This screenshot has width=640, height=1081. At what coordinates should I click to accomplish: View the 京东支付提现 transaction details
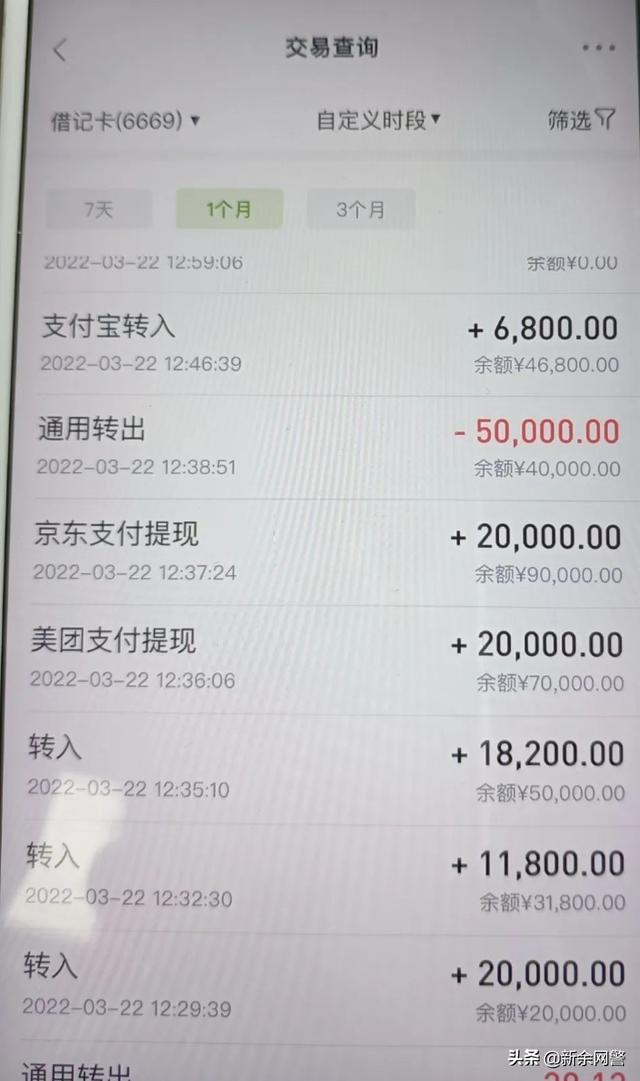(x=330, y=554)
